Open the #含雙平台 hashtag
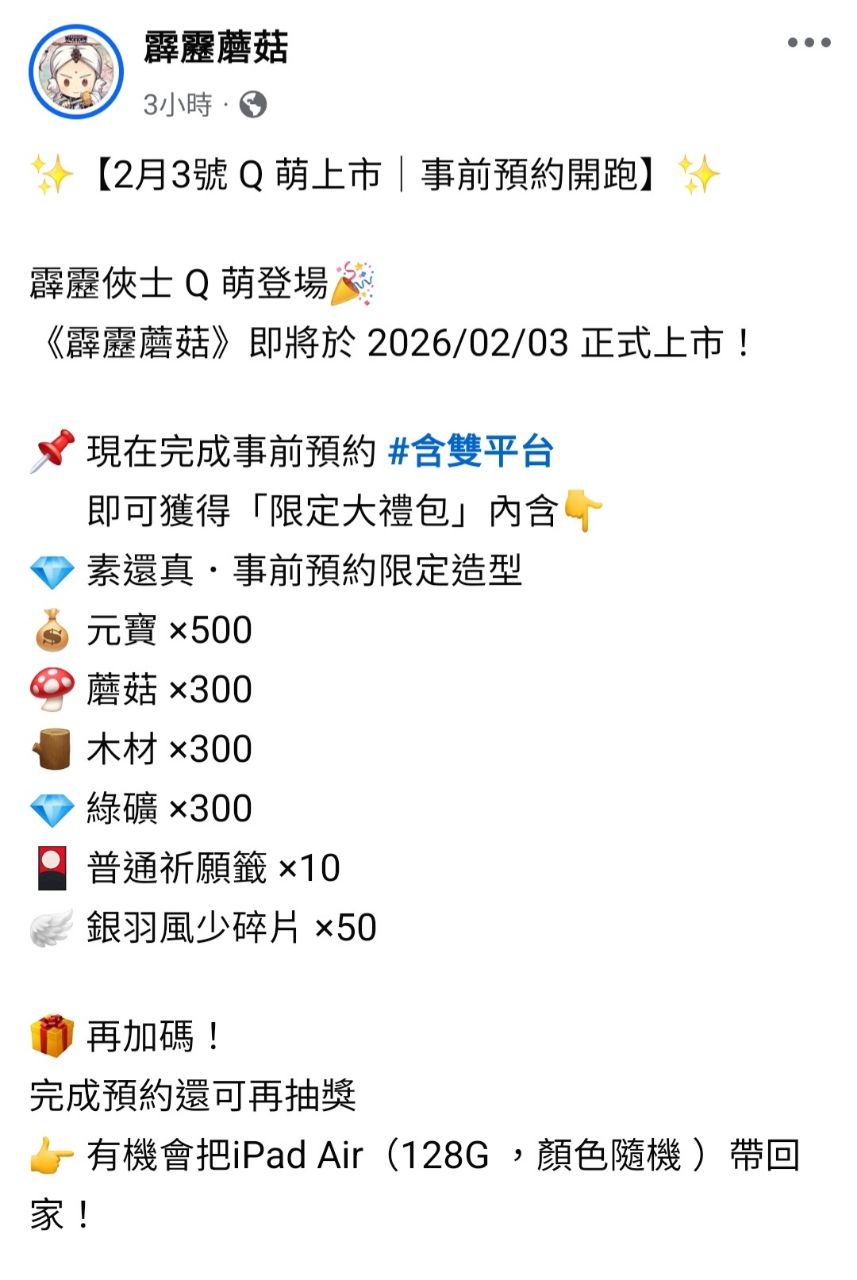857x1280 pixels. (469, 452)
